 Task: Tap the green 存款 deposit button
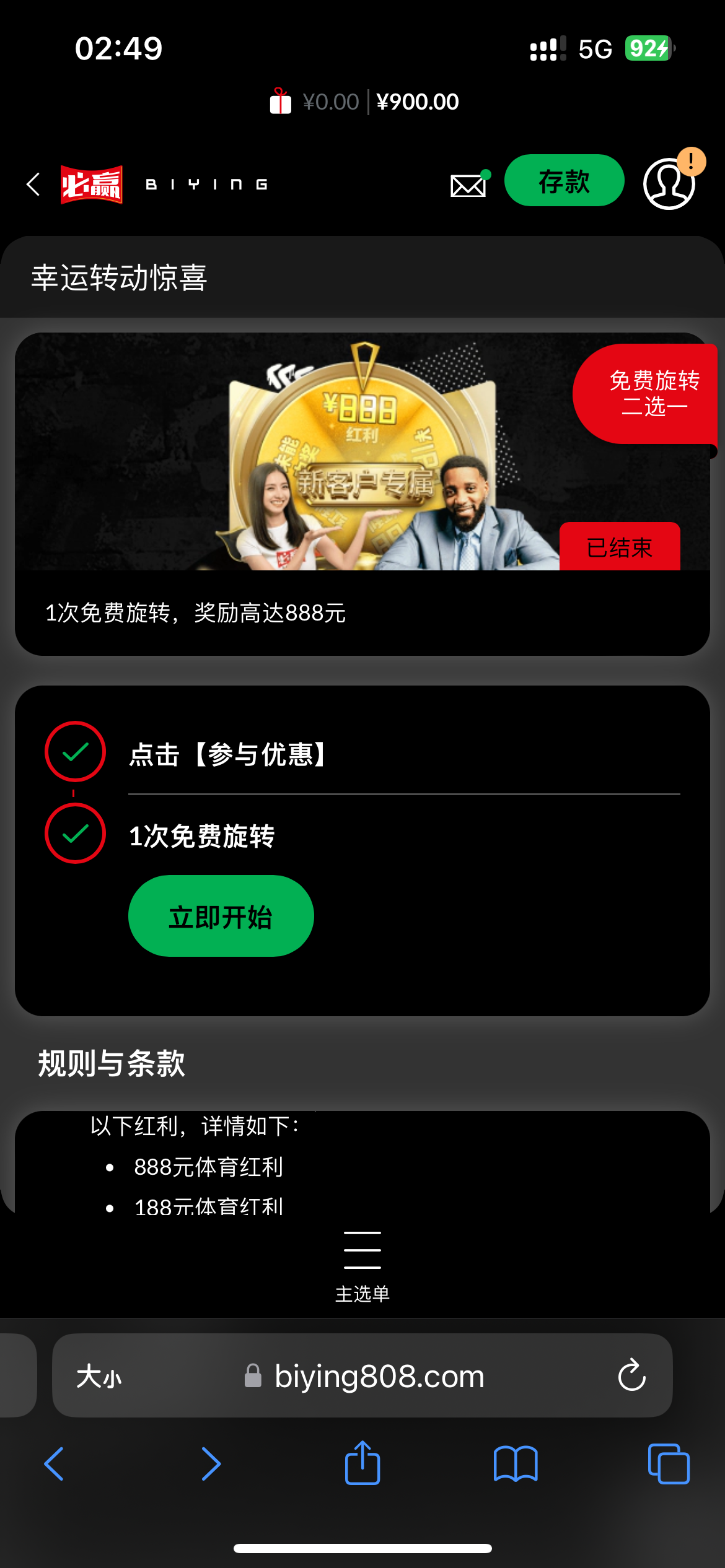click(564, 181)
